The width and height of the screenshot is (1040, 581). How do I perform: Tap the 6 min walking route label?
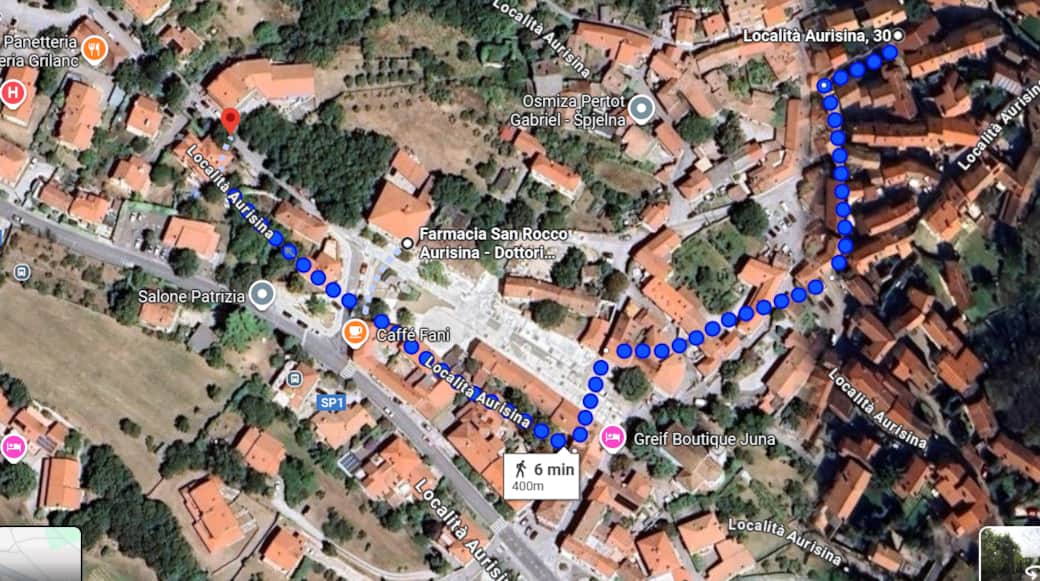click(x=540, y=475)
